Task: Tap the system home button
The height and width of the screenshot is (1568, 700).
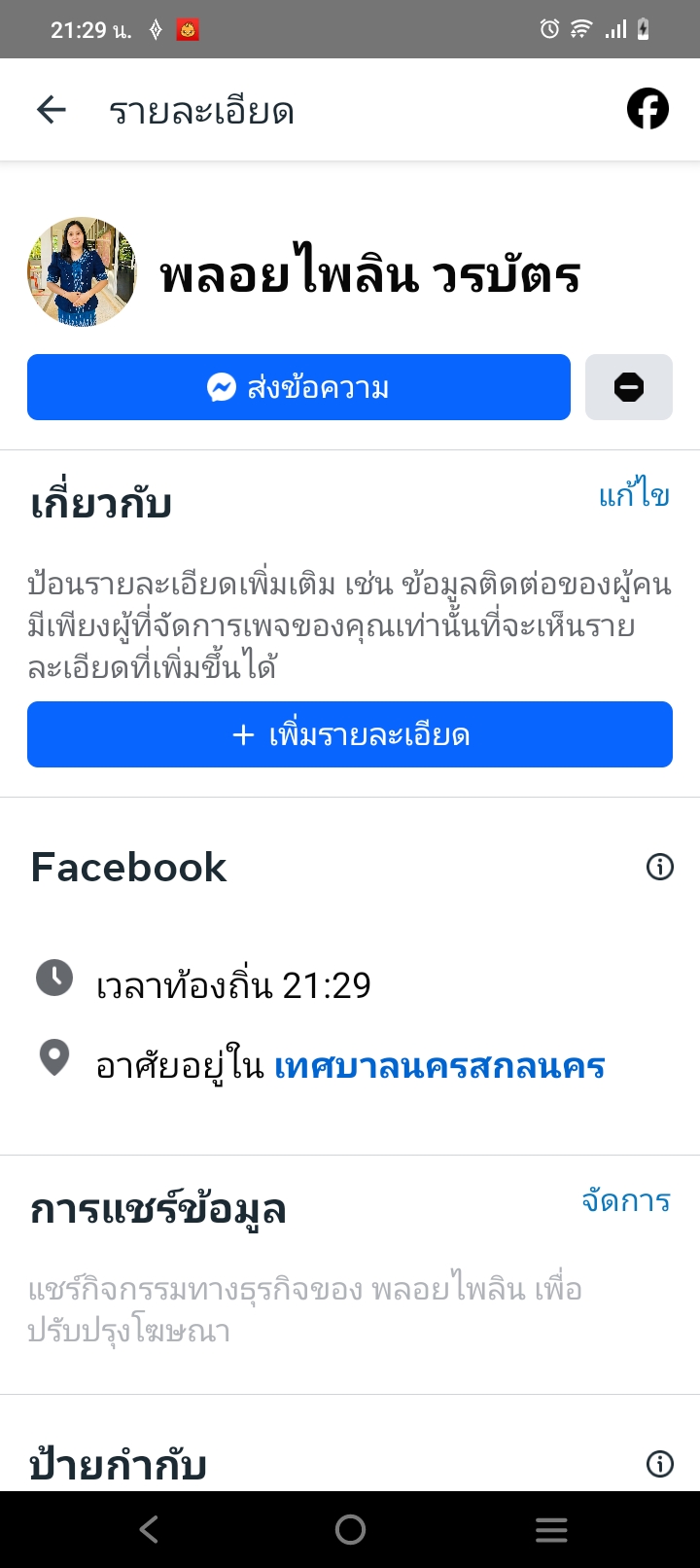Action: 350,1530
